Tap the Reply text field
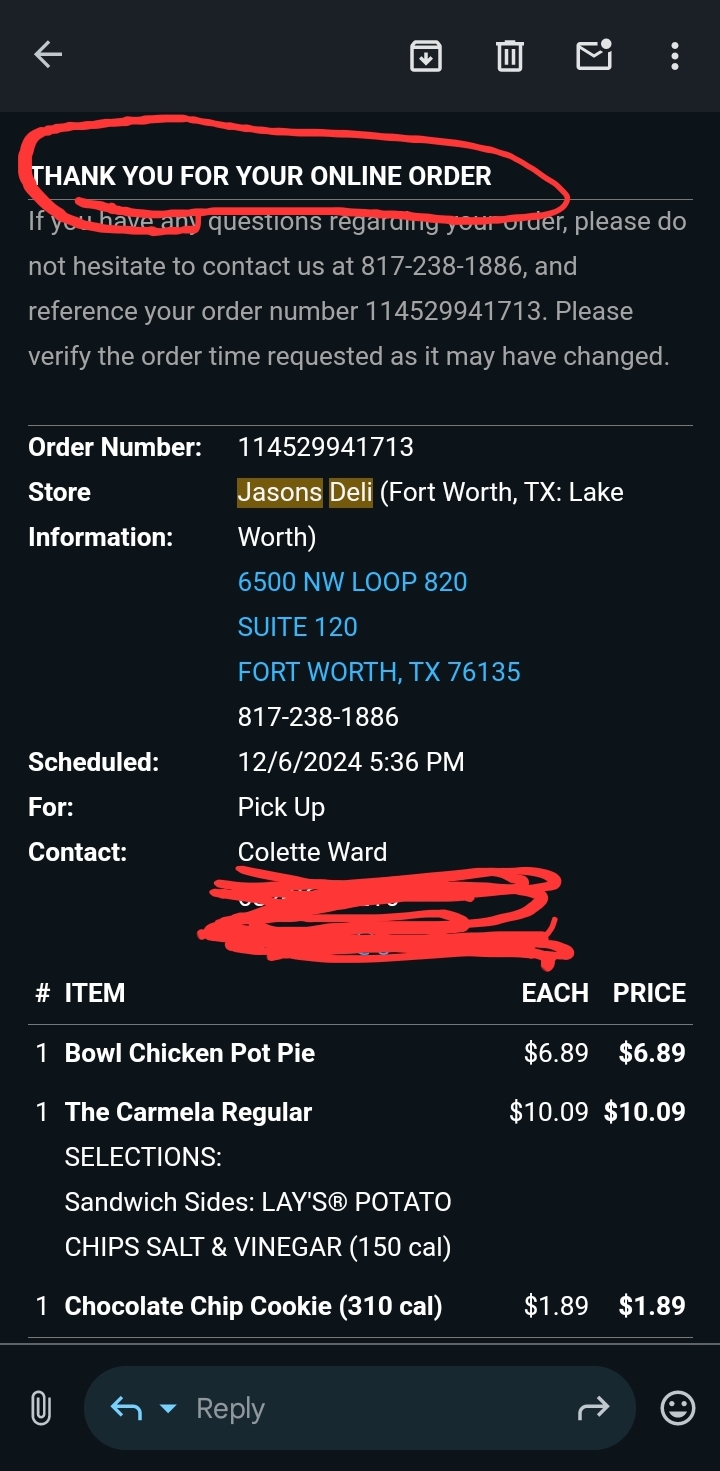Viewport: 720px width, 1471px height. click(x=380, y=1409)
